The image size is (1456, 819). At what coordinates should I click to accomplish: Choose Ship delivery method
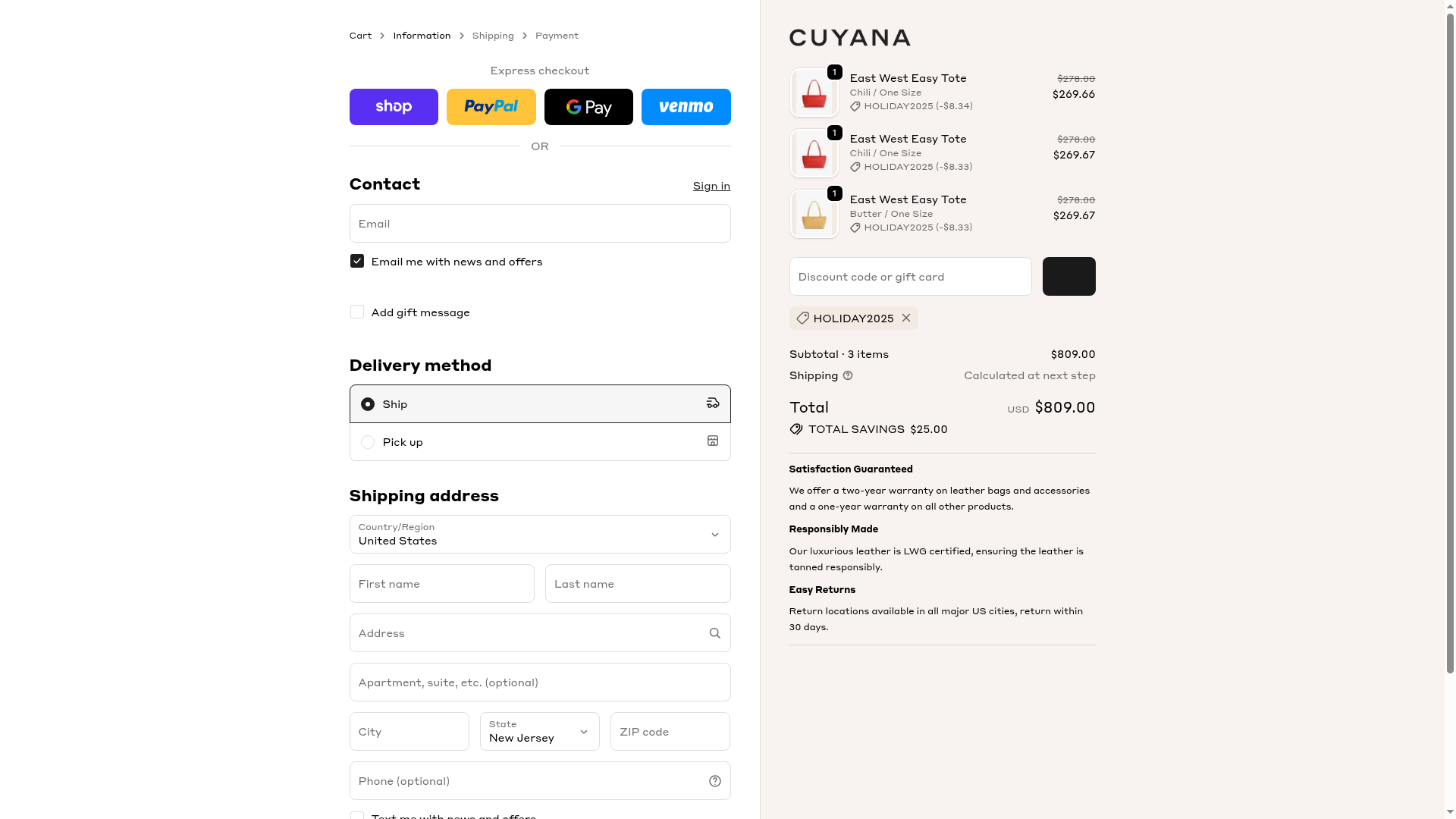point(368,404)
